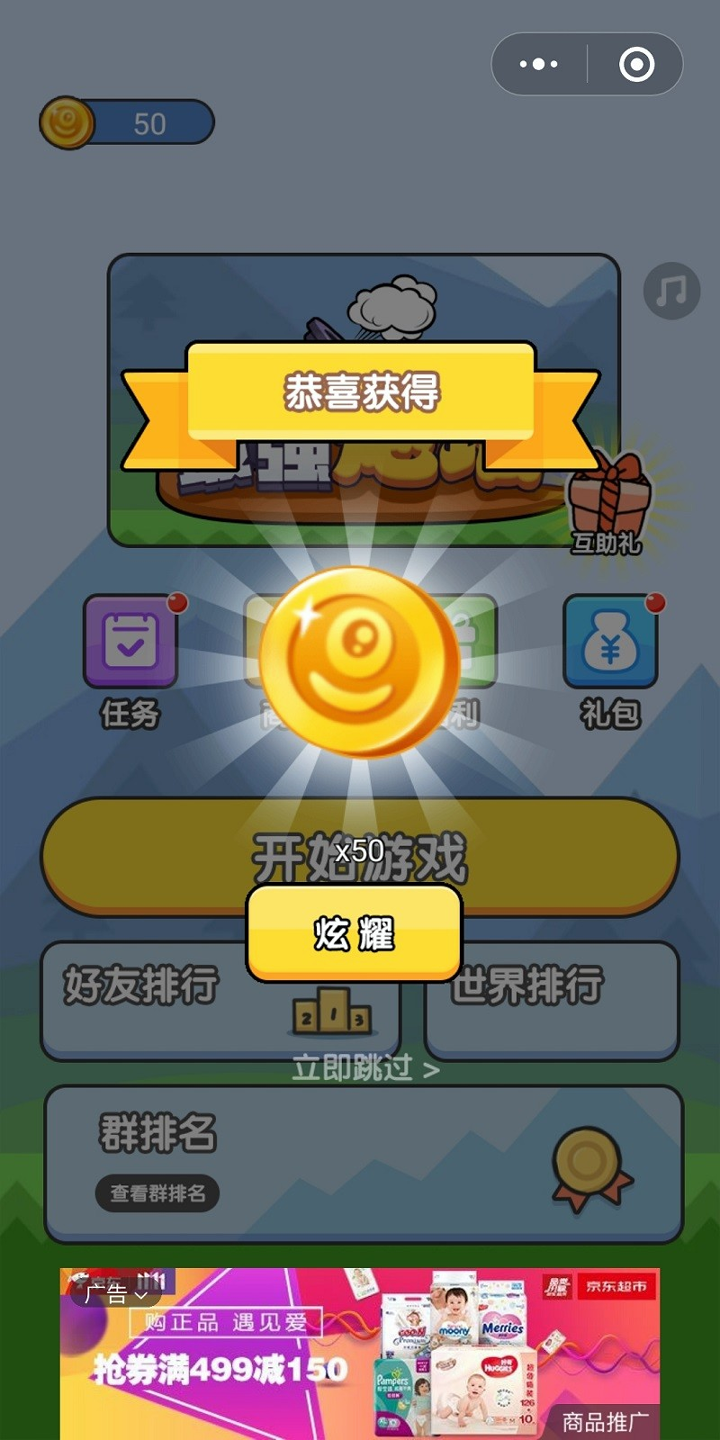Screen dimensions: 720x1440
Task: Close the mini program with the circle button
Action: 636,65
